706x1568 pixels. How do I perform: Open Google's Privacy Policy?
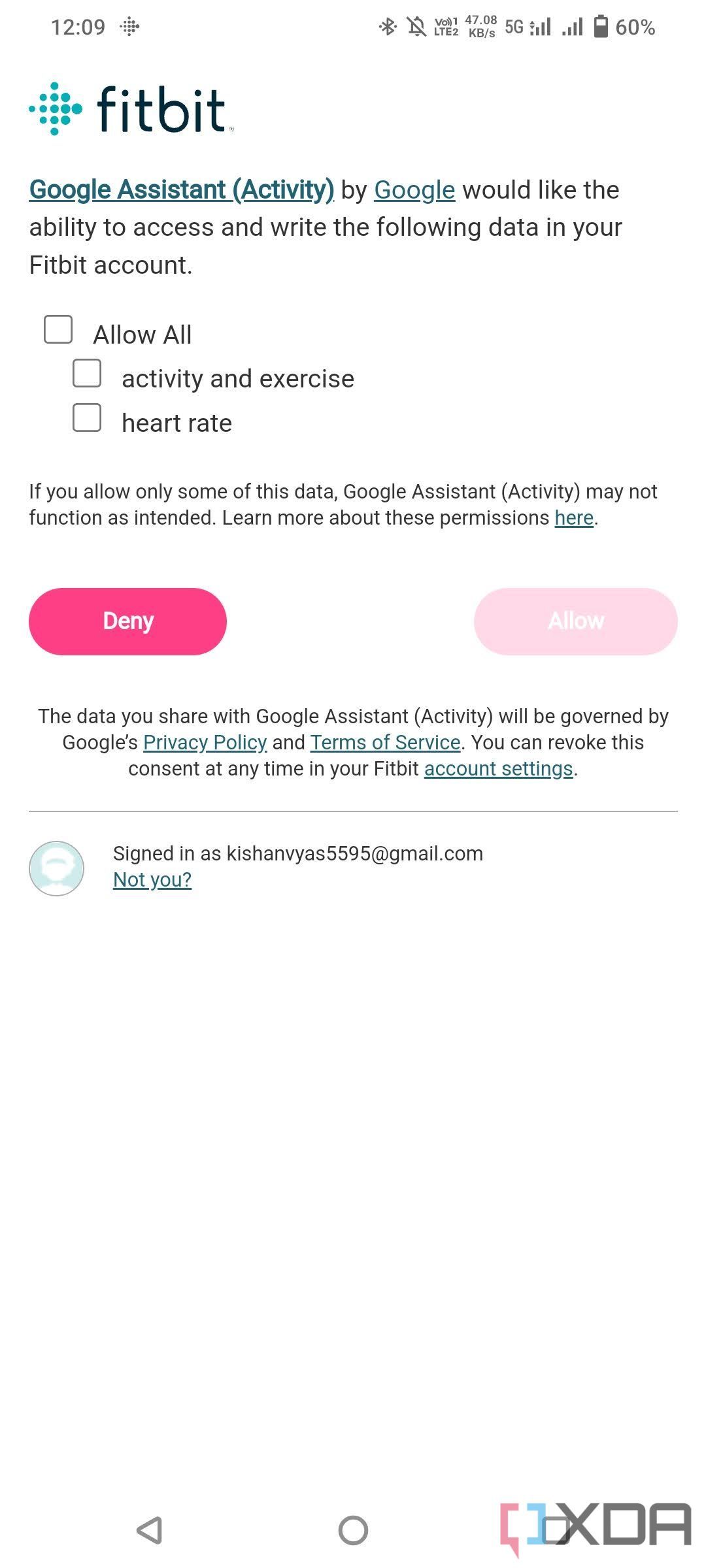click(x=205, y=742)
